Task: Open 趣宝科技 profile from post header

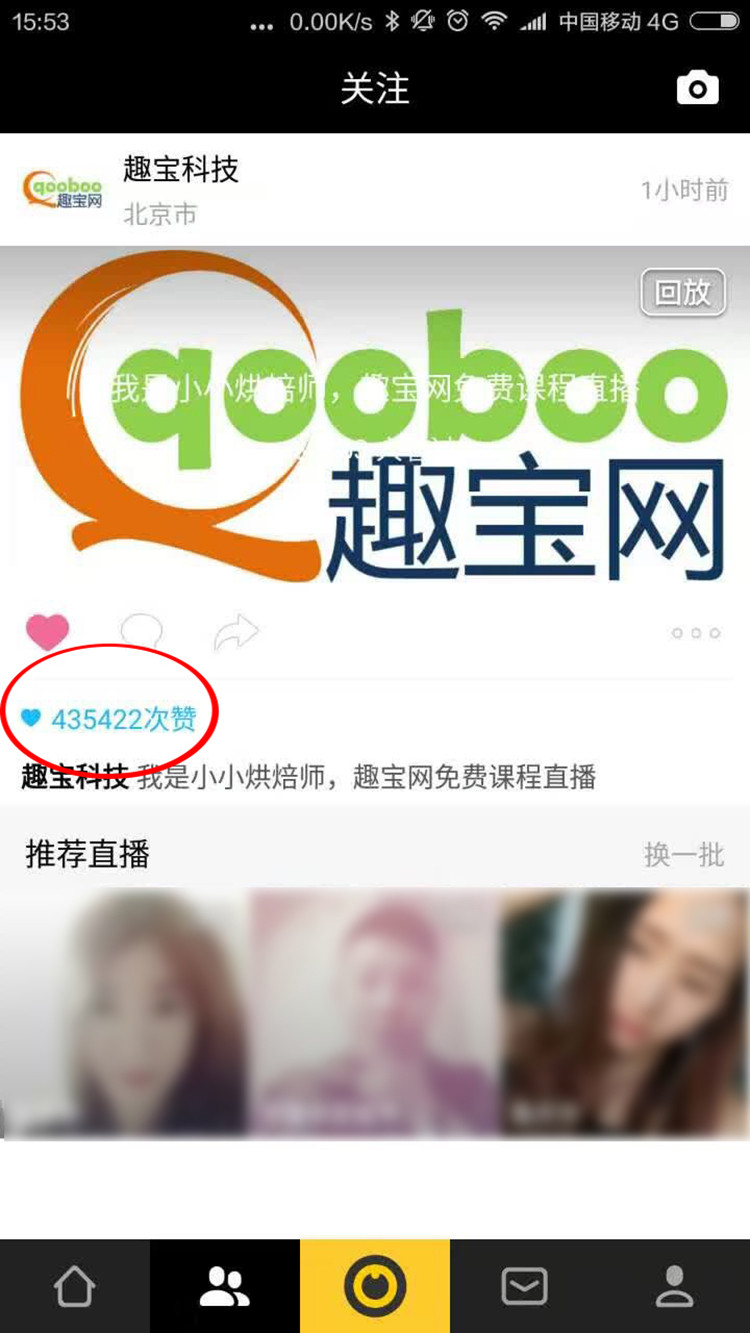Action: click(180, 171)
